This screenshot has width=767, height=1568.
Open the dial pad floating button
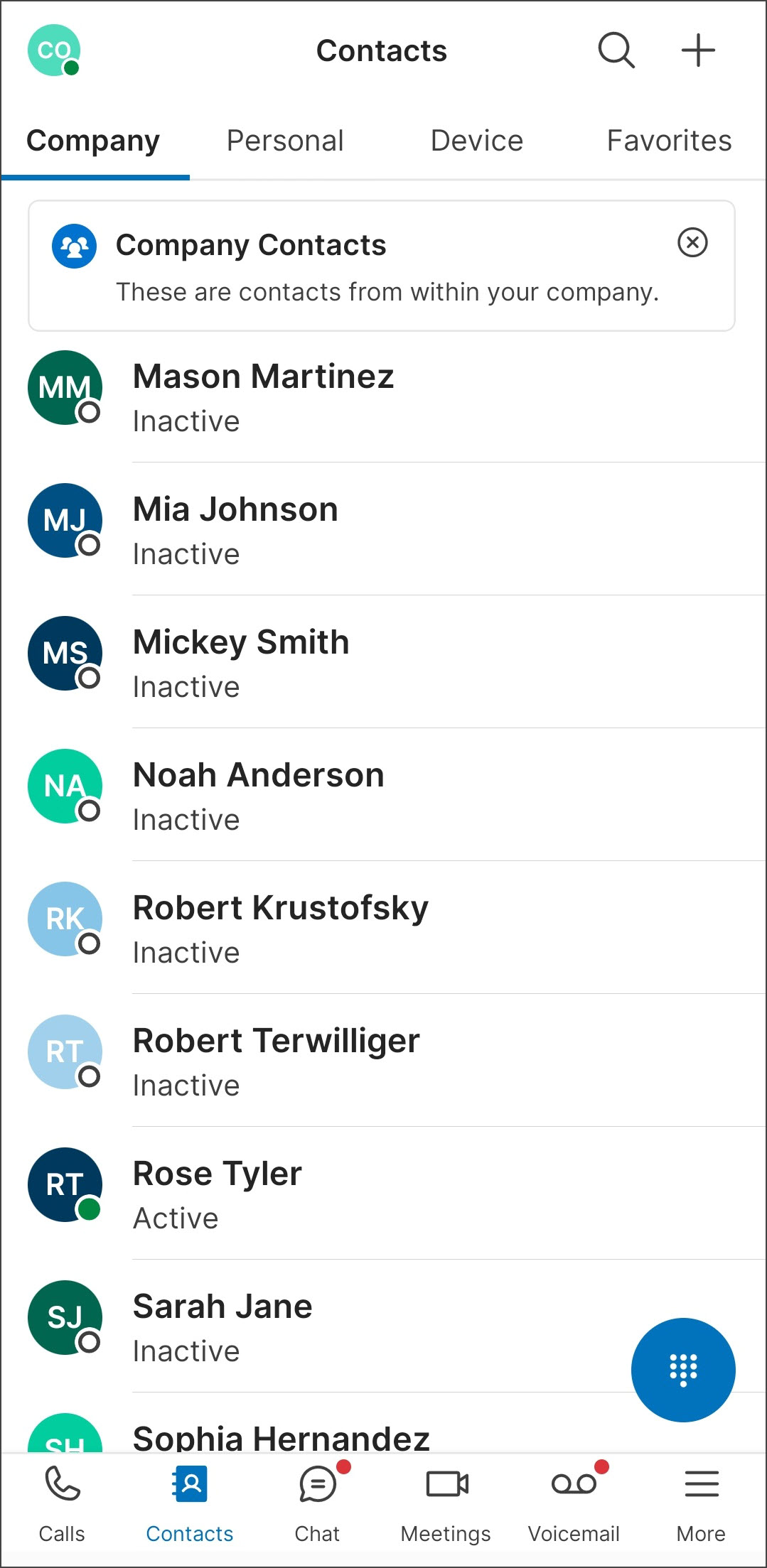682,1370
